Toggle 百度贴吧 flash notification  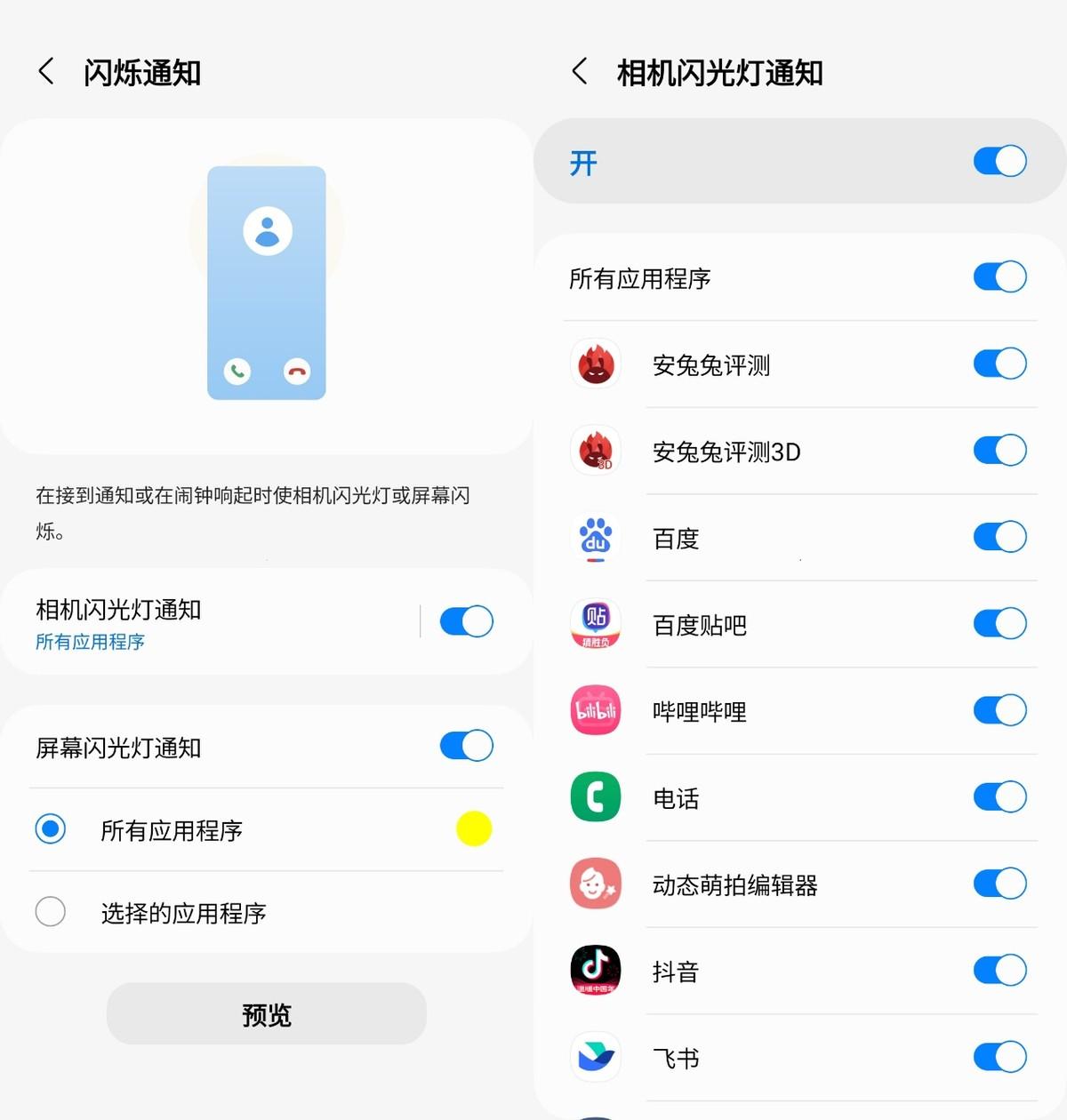coord(999,623)
